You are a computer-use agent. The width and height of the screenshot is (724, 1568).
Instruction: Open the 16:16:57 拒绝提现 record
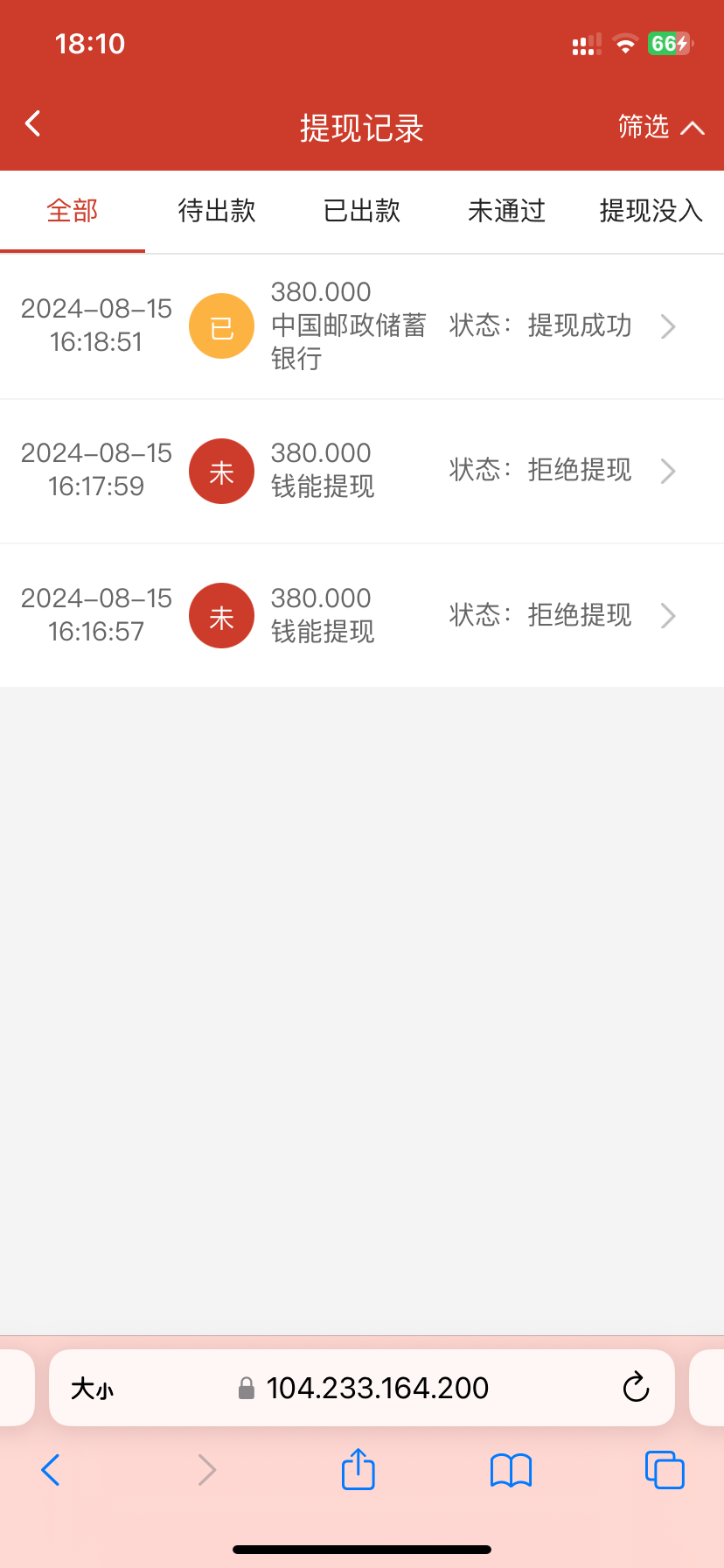point(362,616)
